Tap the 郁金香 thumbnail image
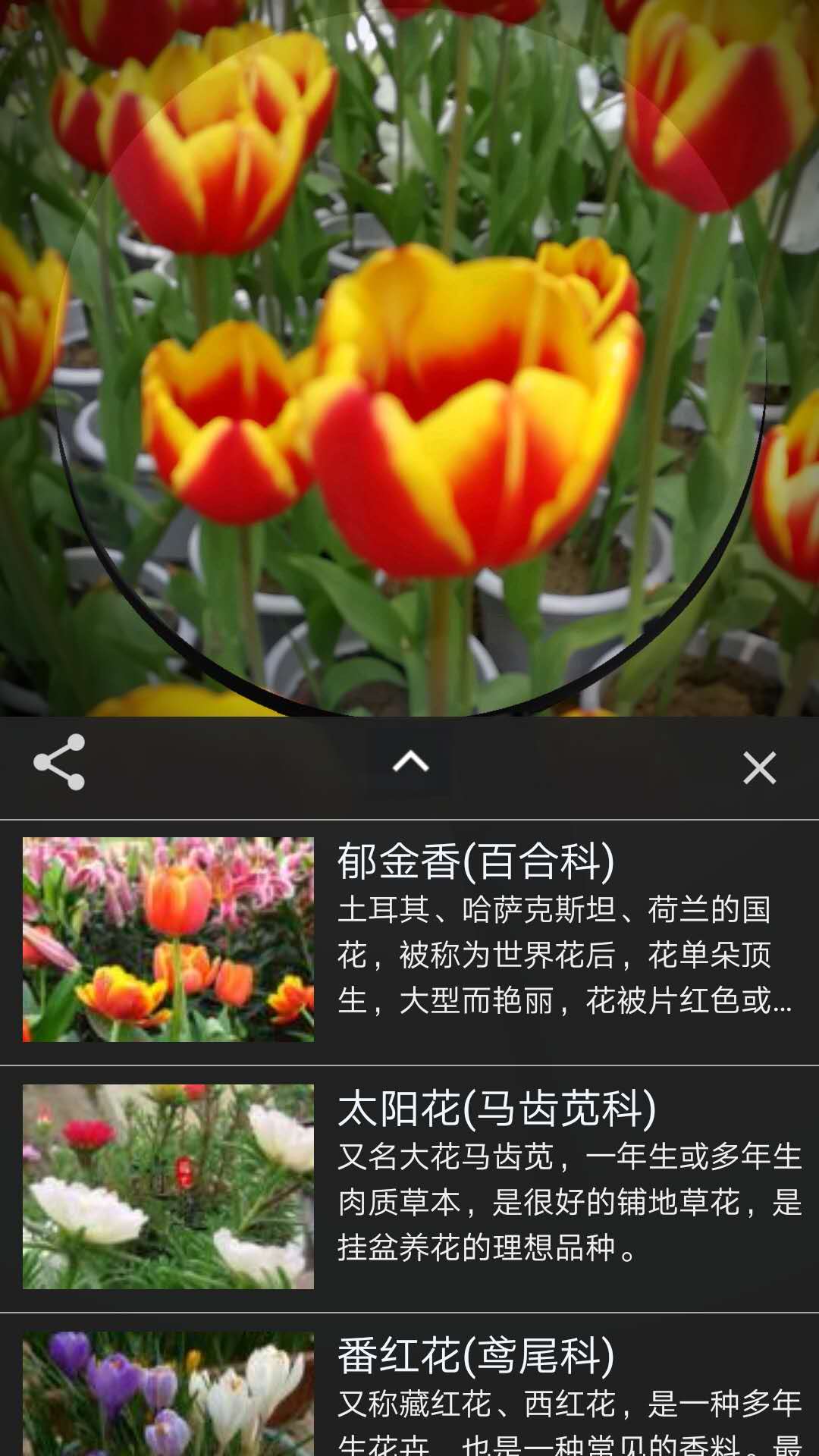This screenshot has width=819, height=1456. [168, 940]
